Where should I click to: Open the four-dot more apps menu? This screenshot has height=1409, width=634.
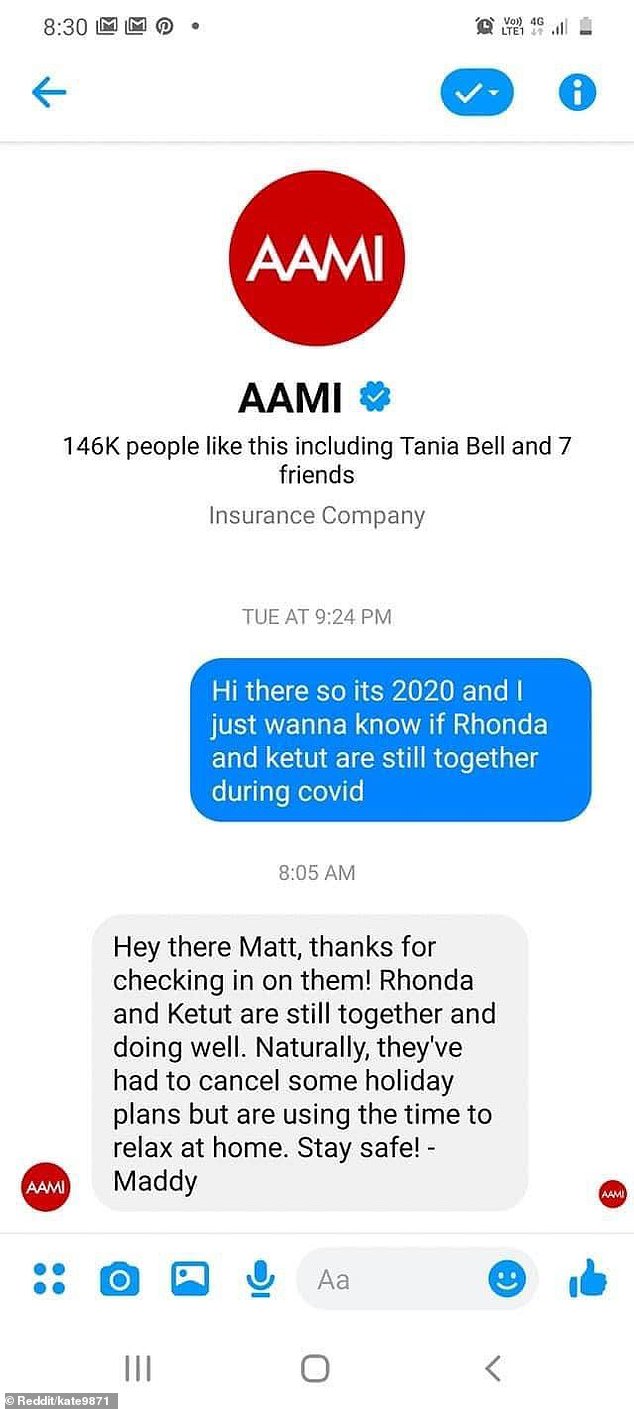click(x=49, y=1278)
